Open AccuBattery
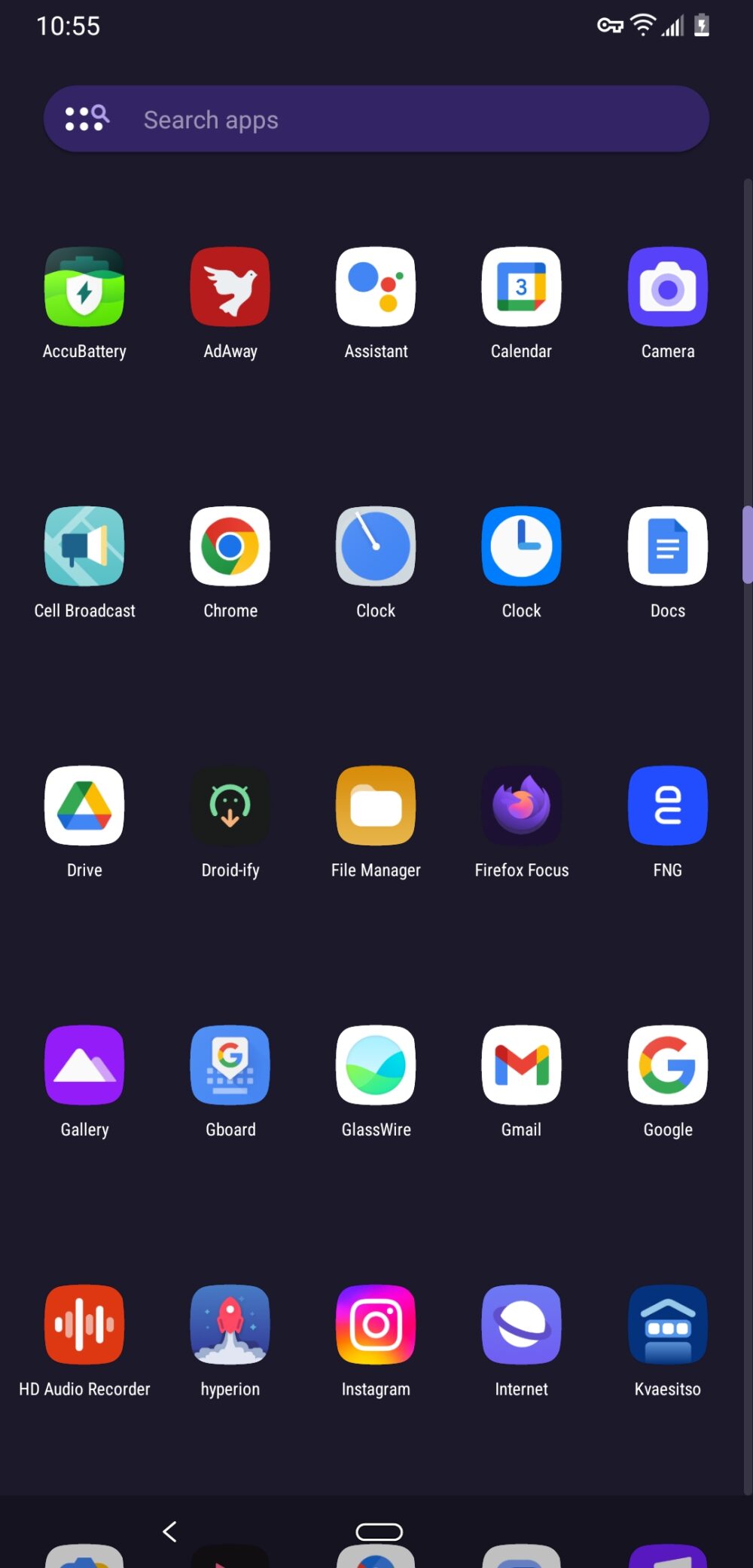The height and width of the screenshot is (1568, 753). (x=84, y=286)
